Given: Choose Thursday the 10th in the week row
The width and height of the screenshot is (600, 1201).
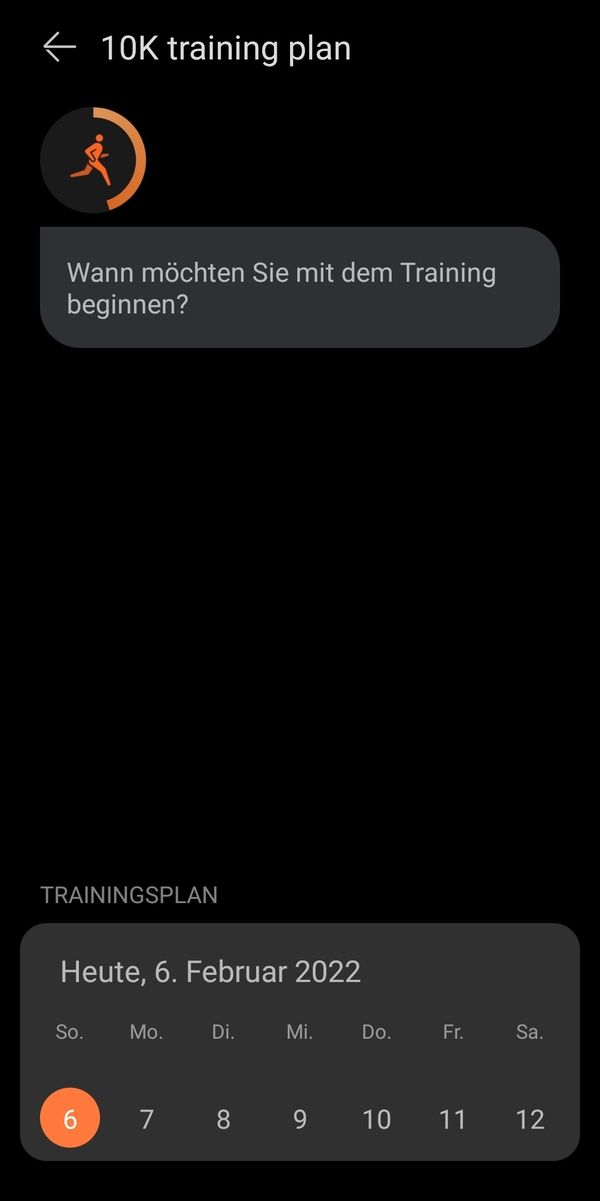Looking at the screenshot, I should (x=377, y=1118).
